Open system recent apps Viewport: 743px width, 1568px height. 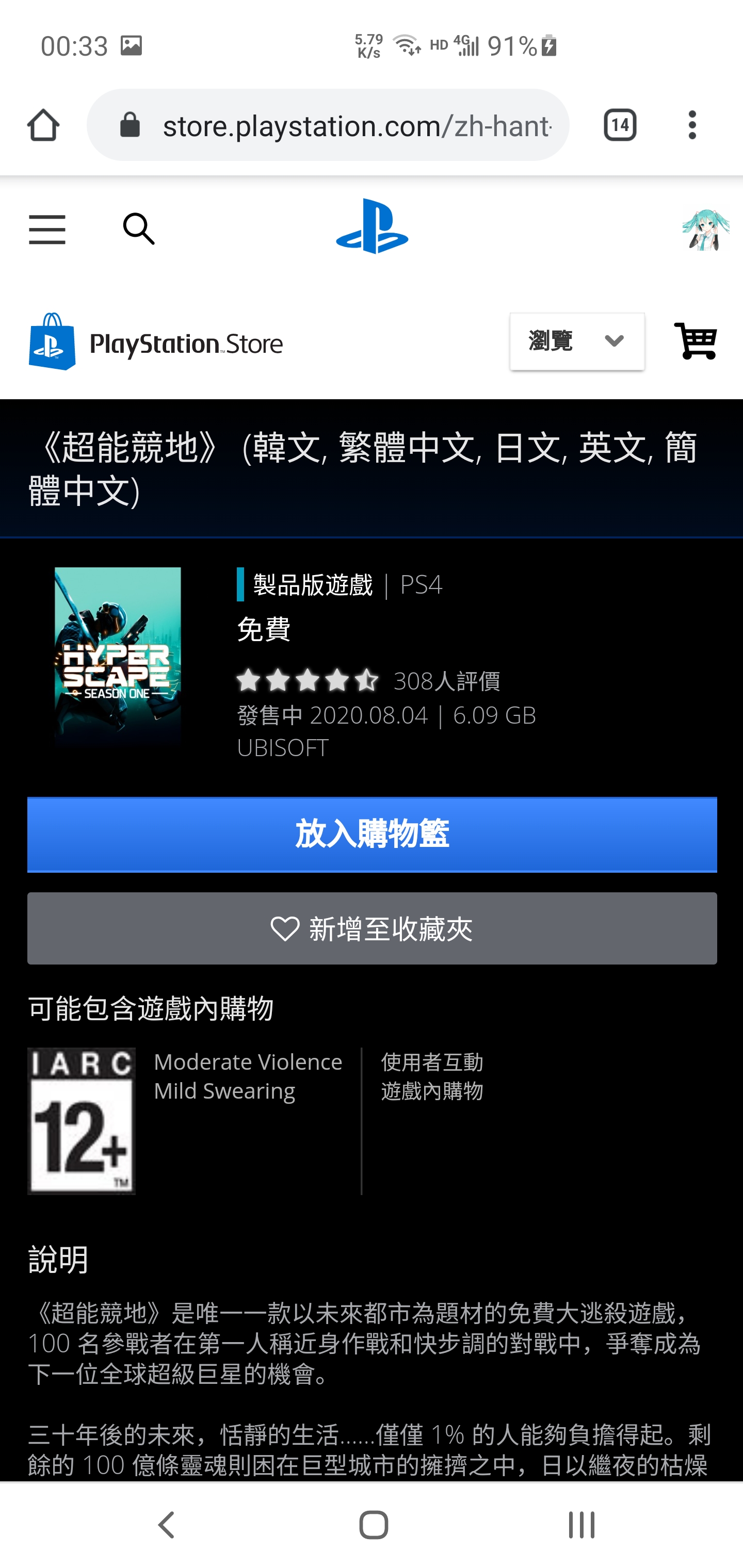tap(581, 1525)
